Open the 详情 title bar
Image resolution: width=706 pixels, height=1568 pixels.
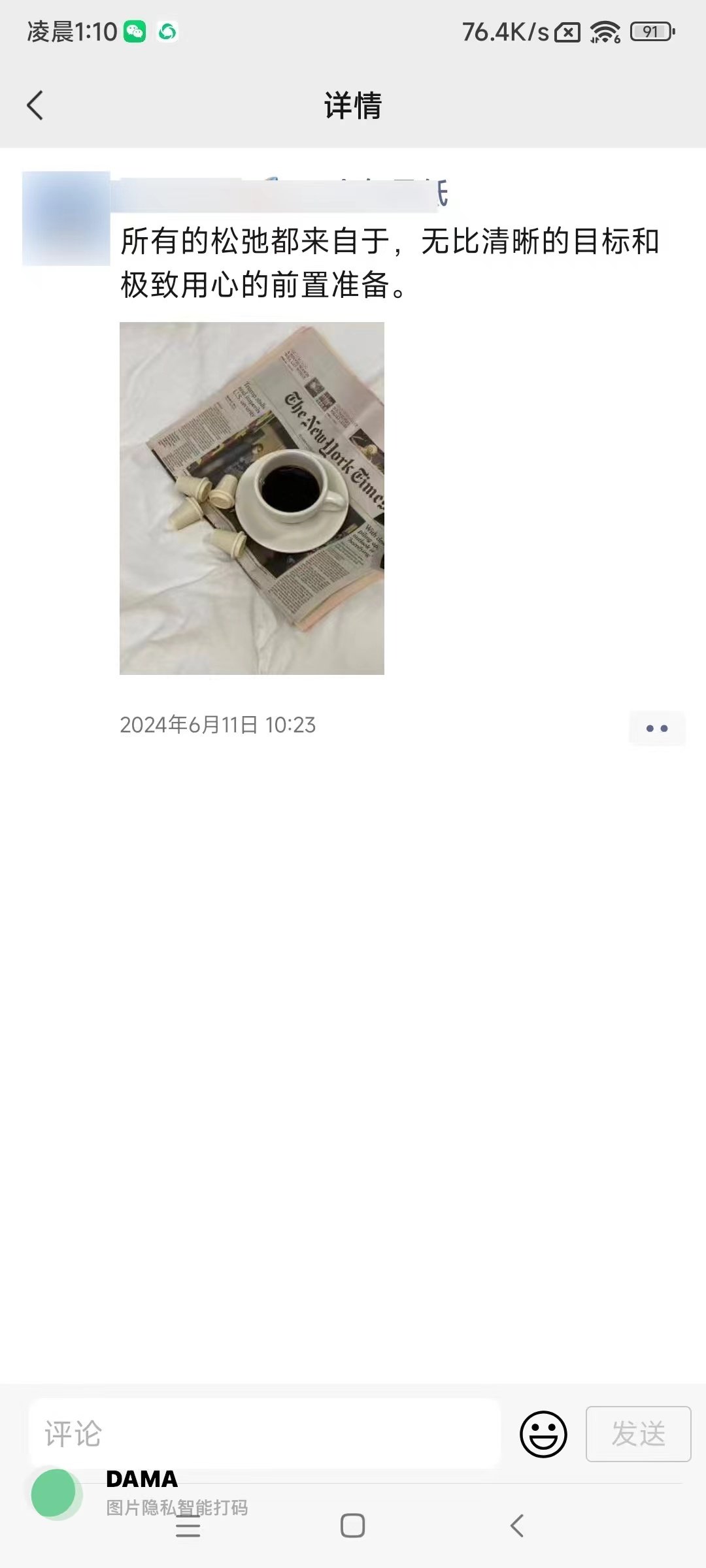(353, 105)
